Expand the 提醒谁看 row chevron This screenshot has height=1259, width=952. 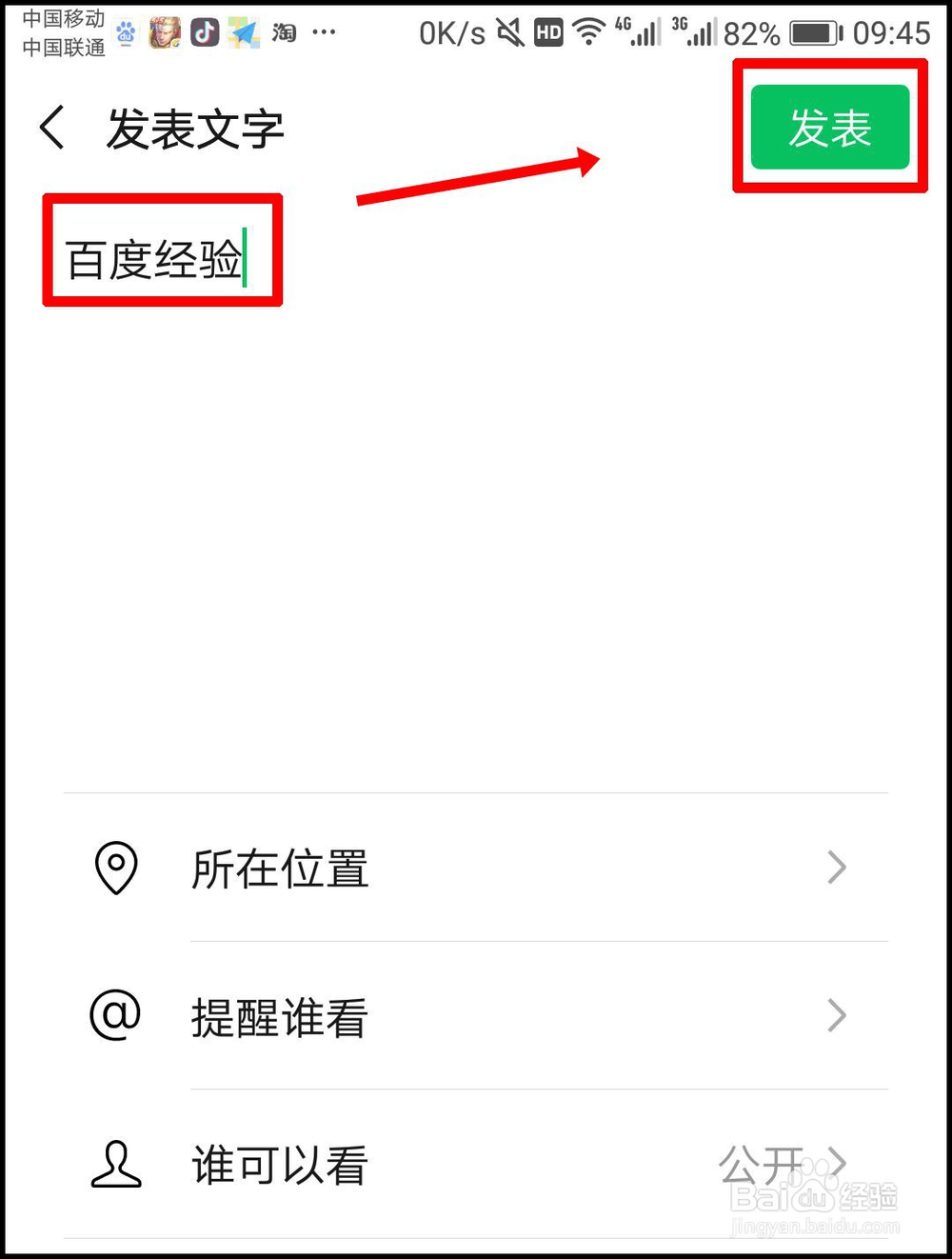tap(837, 1016)
